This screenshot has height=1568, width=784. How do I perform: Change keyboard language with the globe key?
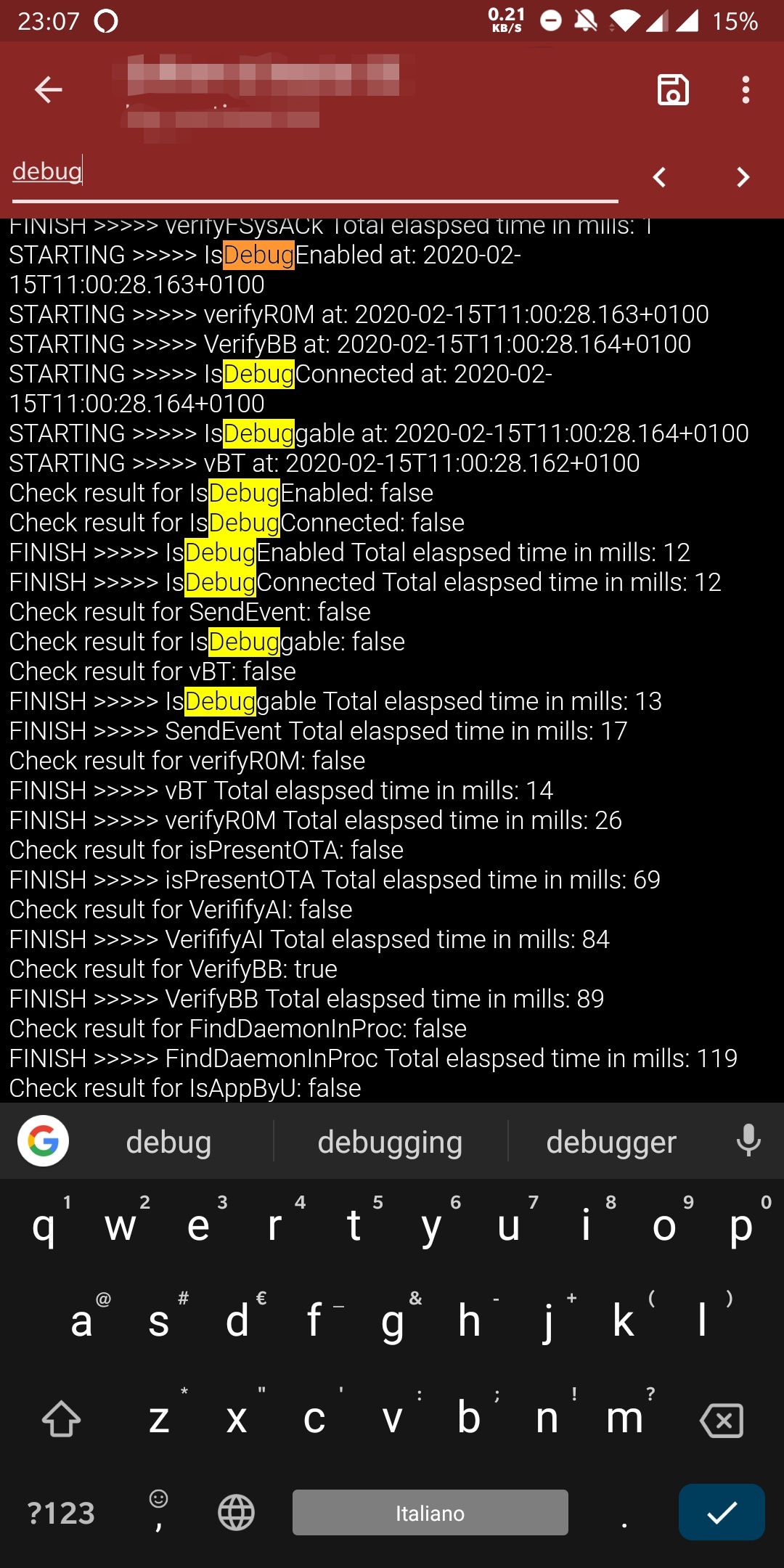click(236, 1514)
